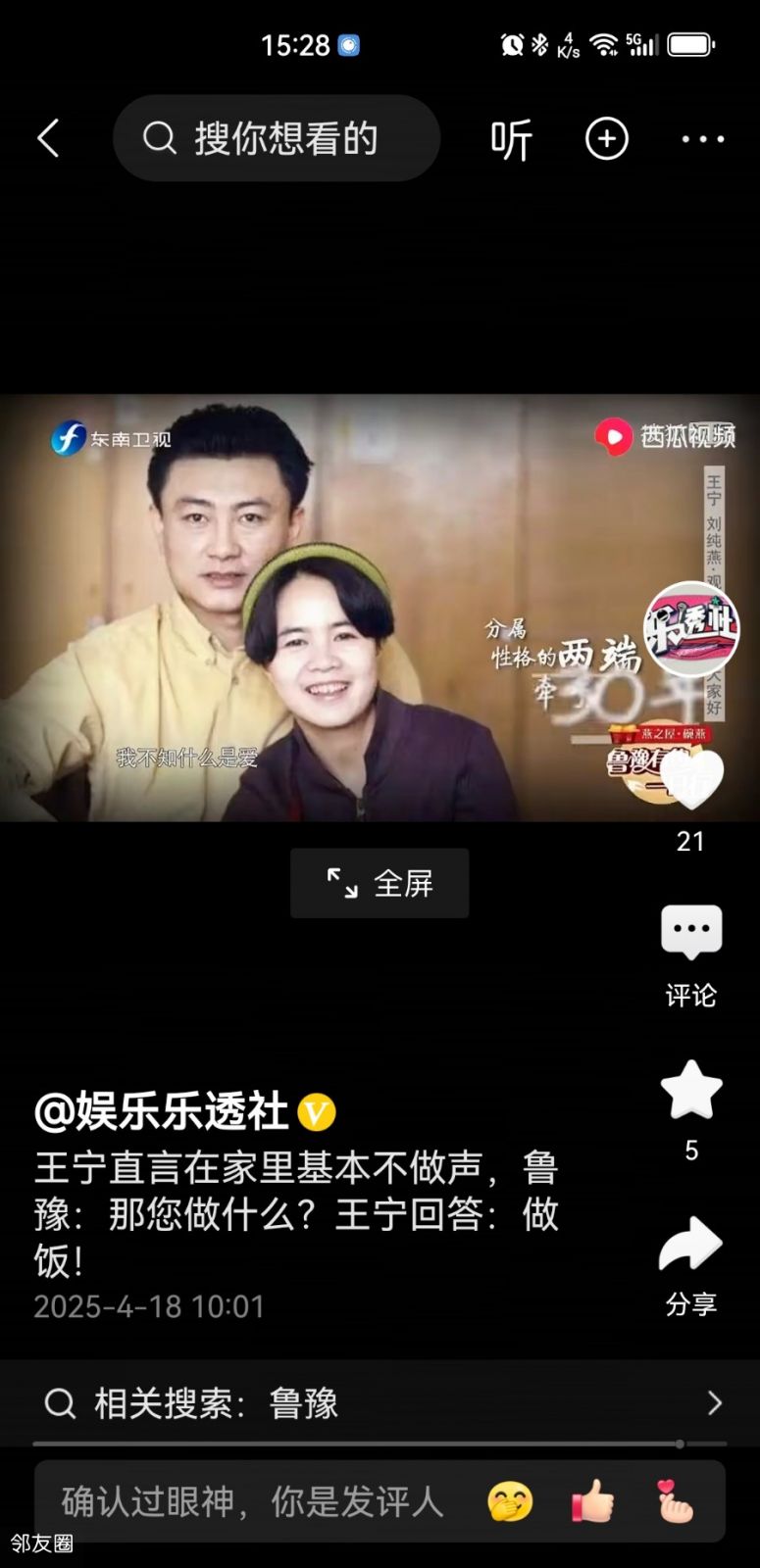Send the finger-heart emoji reaction
Screen dimensions: 760x1568
tap(676, 1501)
